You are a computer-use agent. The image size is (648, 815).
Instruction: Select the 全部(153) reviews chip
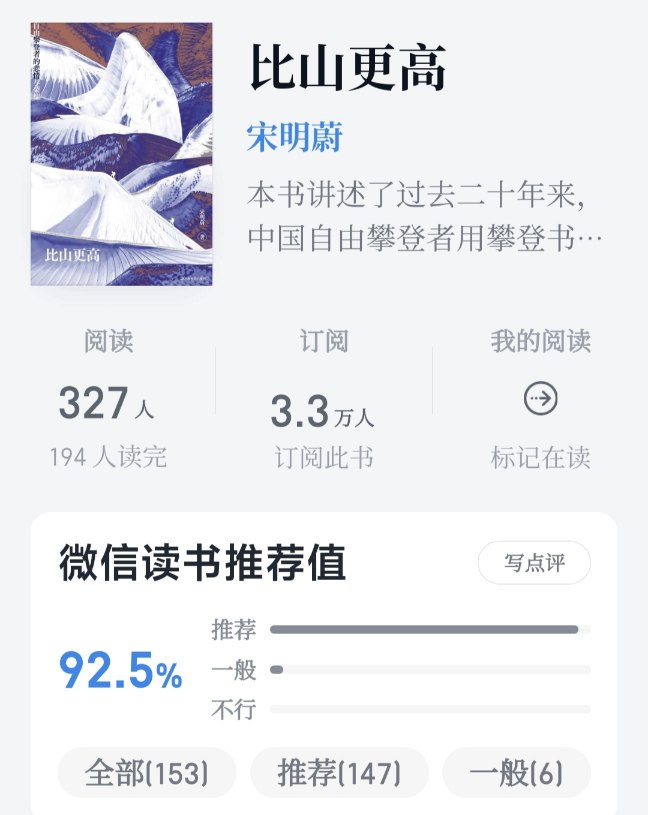tap(147, 773)
